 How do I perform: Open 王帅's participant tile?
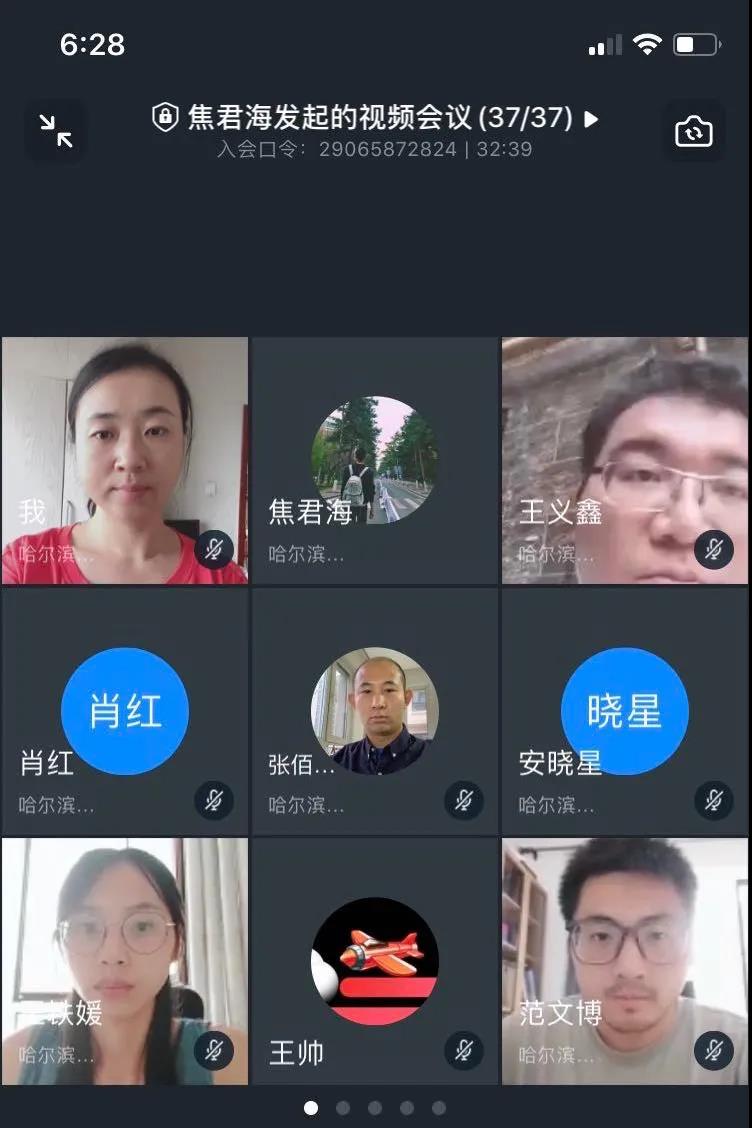pos(375,961)
